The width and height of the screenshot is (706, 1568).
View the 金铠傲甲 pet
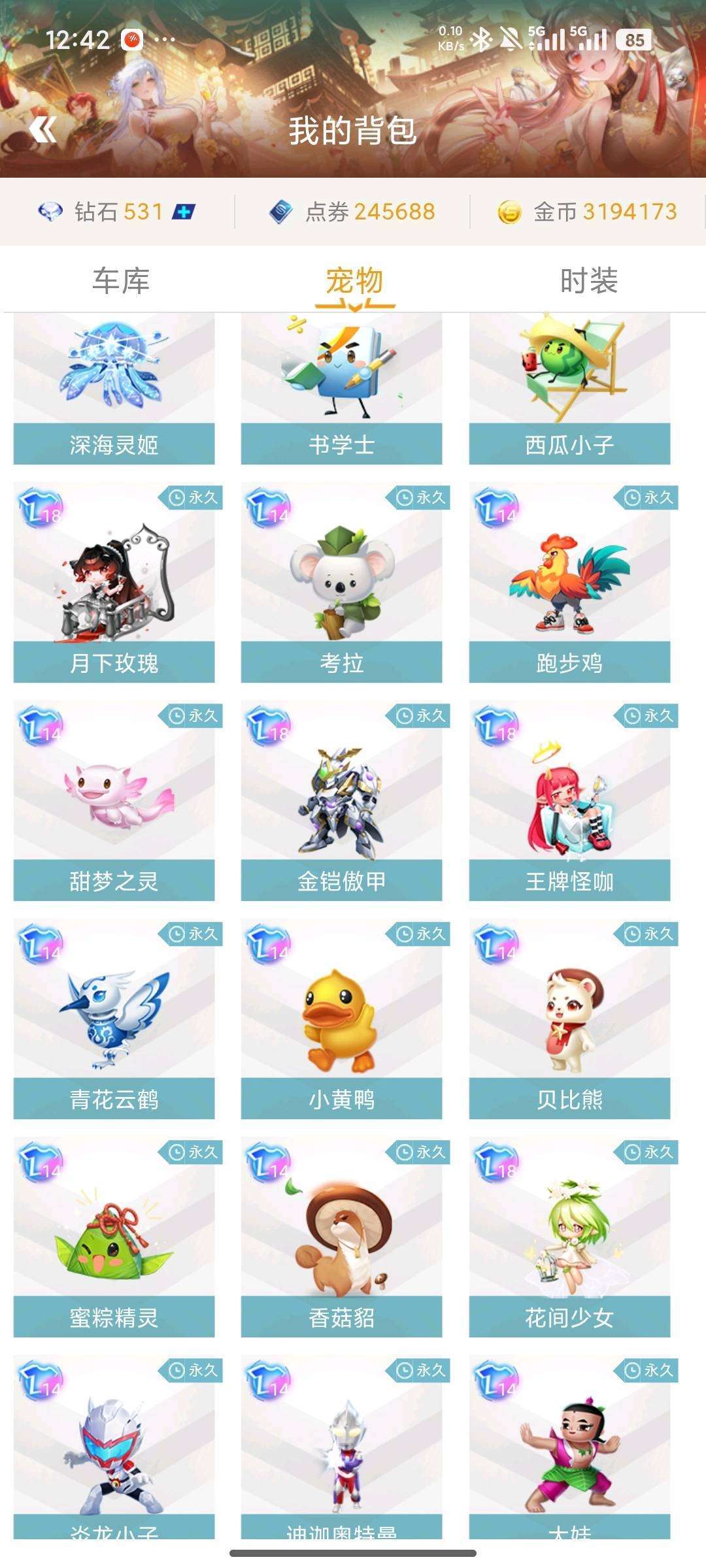click(341, 801)
